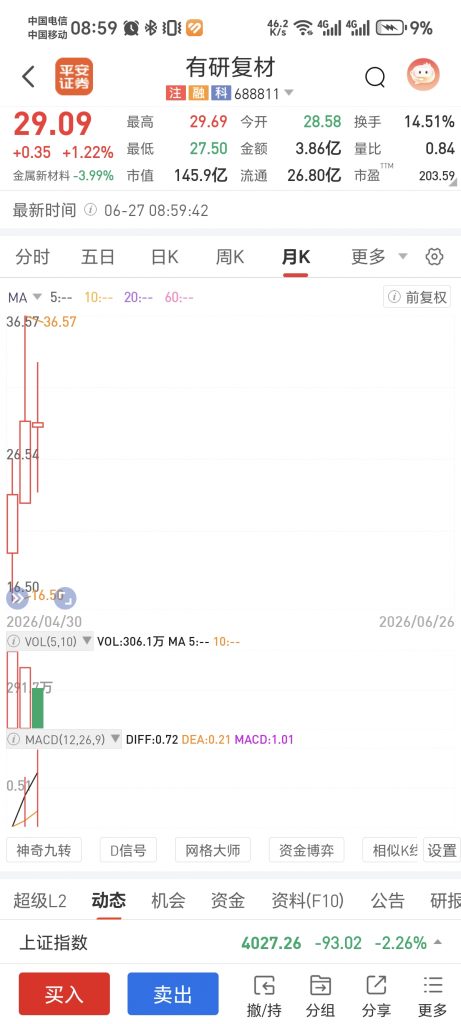The image size is (461, 1024).
Task: Open the D信号 indicator
Action: (128, 850)
